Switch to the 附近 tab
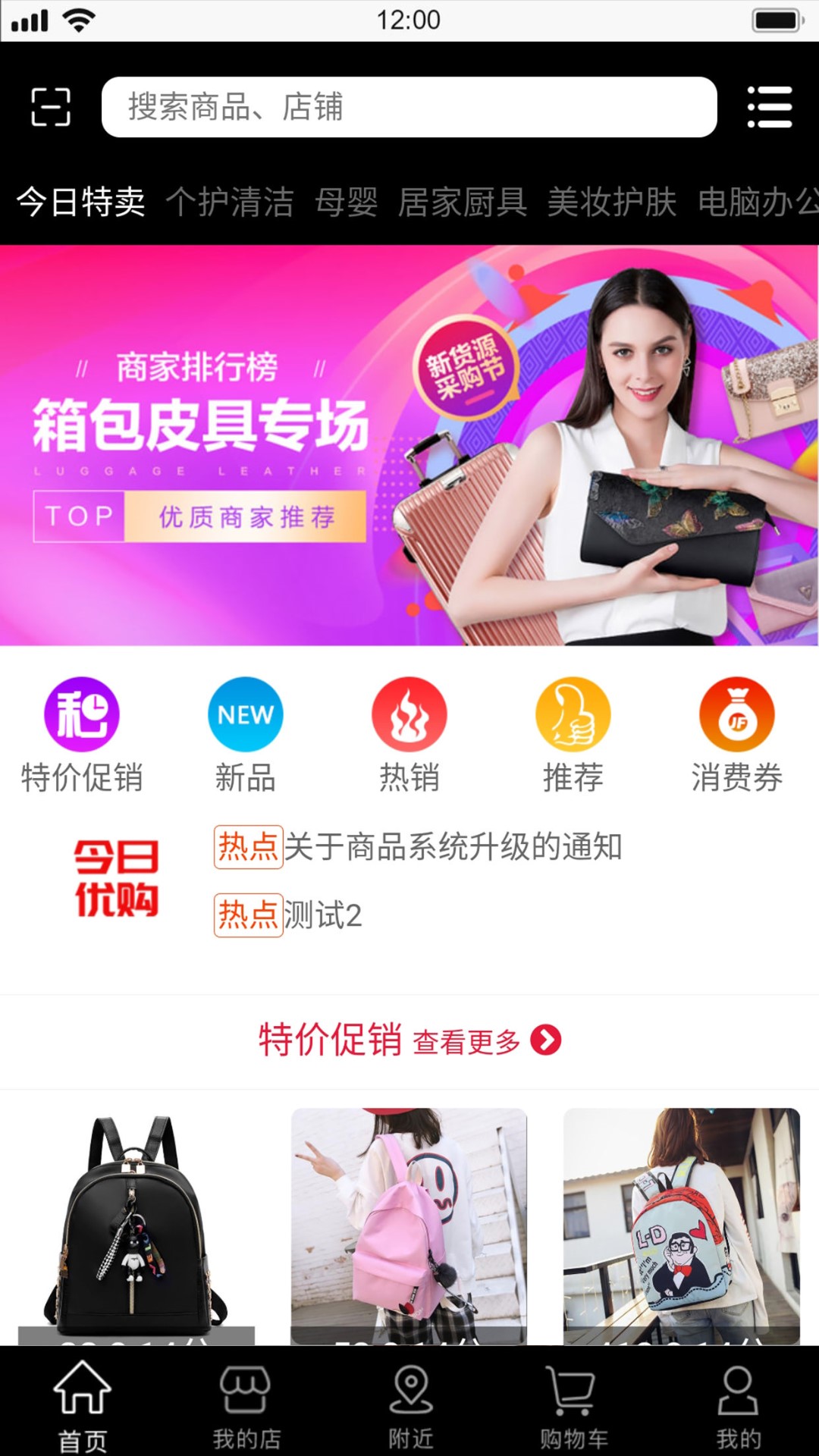Screen dimensions: 819x1456 [410, 1407]
